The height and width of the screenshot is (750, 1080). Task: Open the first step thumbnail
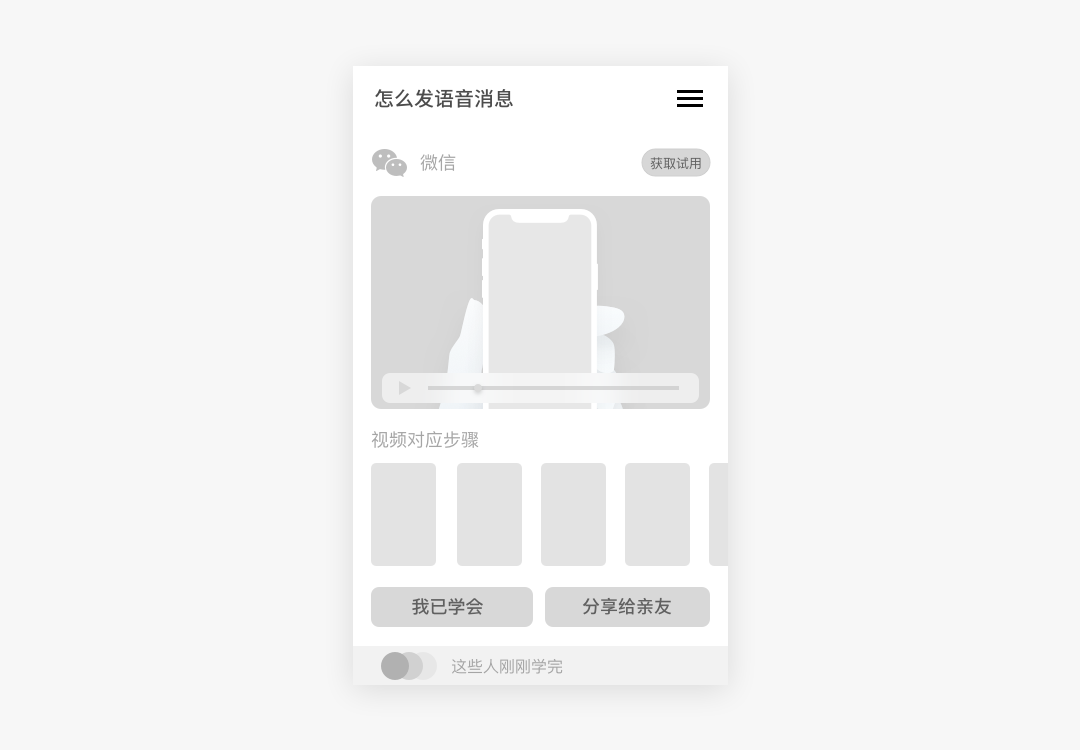coord(403,514)
